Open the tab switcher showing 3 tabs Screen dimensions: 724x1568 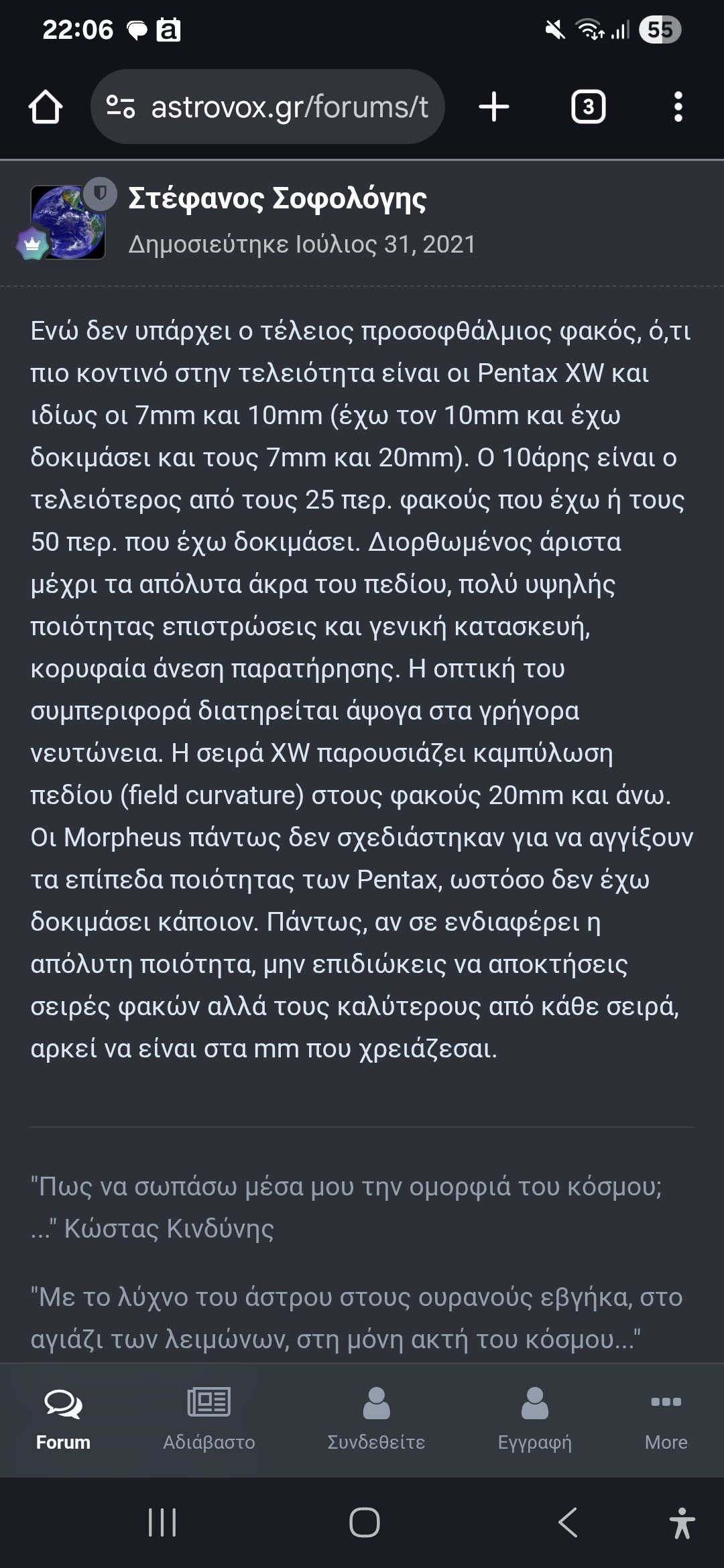click(x=588, y=107)
